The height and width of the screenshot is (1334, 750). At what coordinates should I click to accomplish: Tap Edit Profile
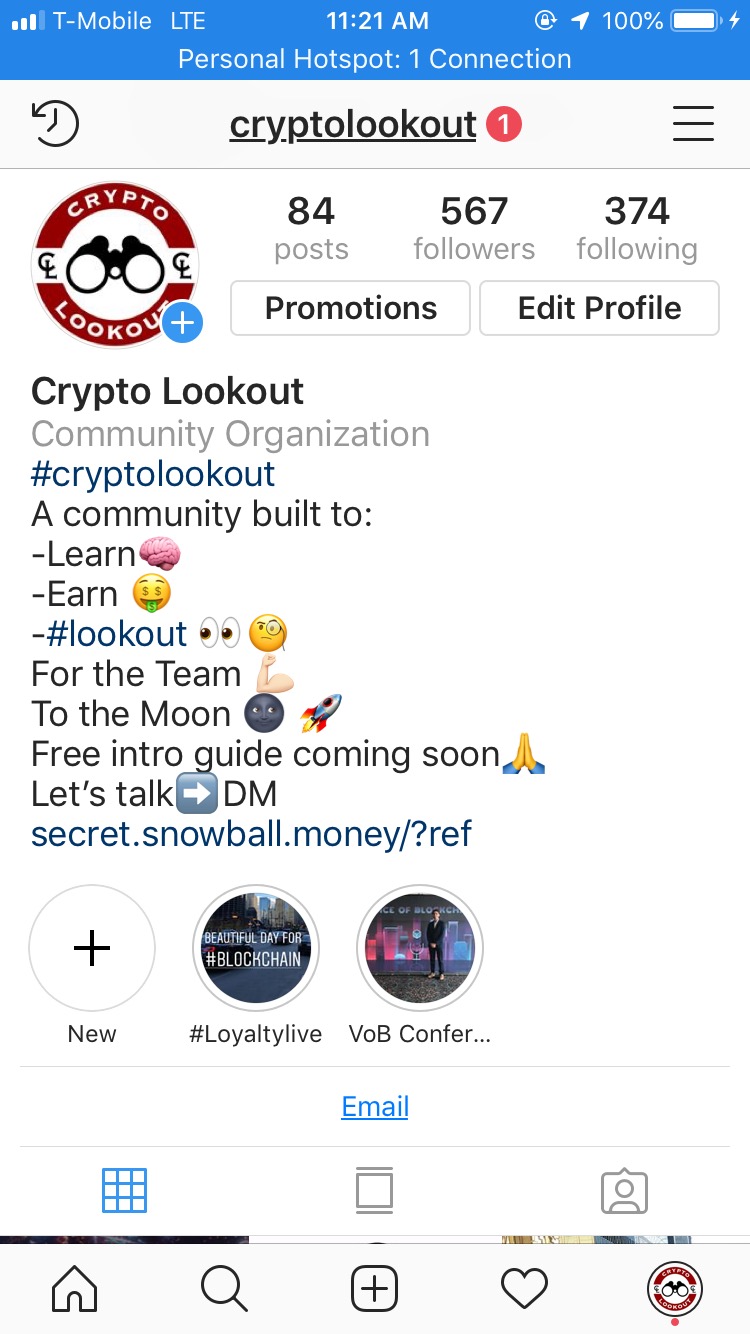point(600,308)
